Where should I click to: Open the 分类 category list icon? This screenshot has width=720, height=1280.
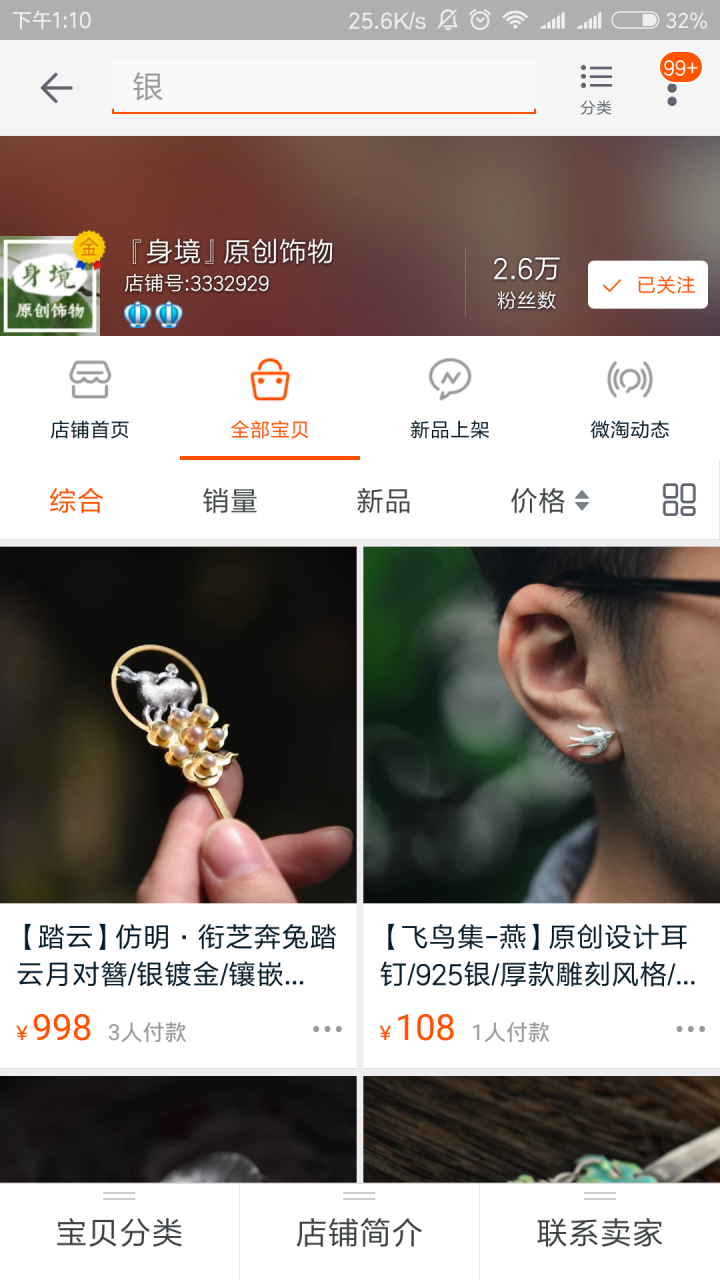tap(596, 88)
